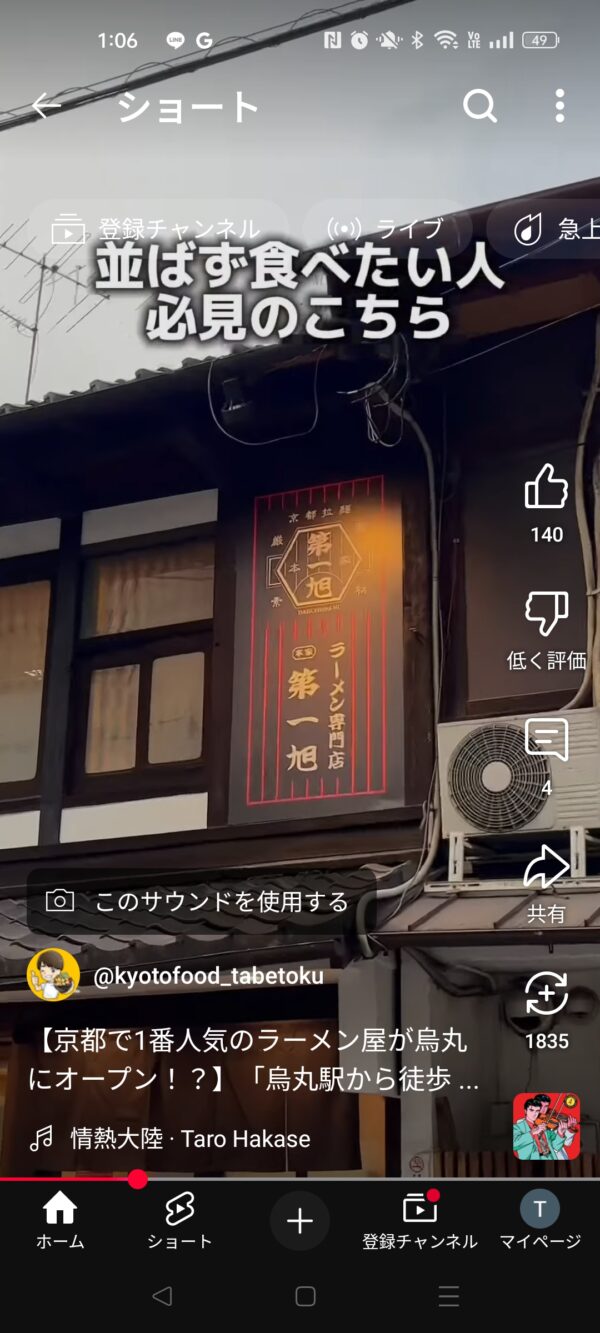This screenshot has height=1333, width=600.
Task: Switch to the 登録チャンネル bottom tab
Action: coord(420,1221)
